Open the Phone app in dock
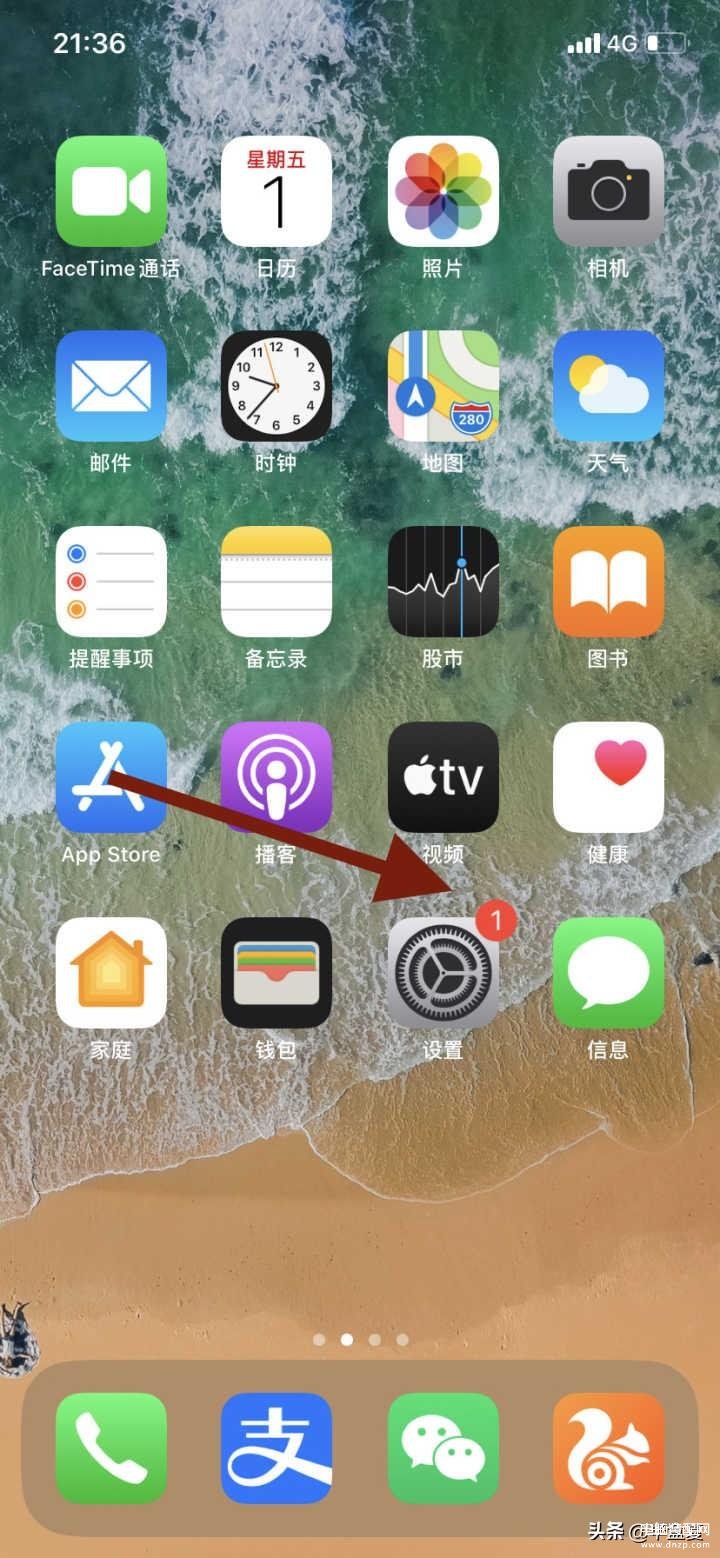The width and height of the screenshot is (720, 1558). click(111, 1447)
